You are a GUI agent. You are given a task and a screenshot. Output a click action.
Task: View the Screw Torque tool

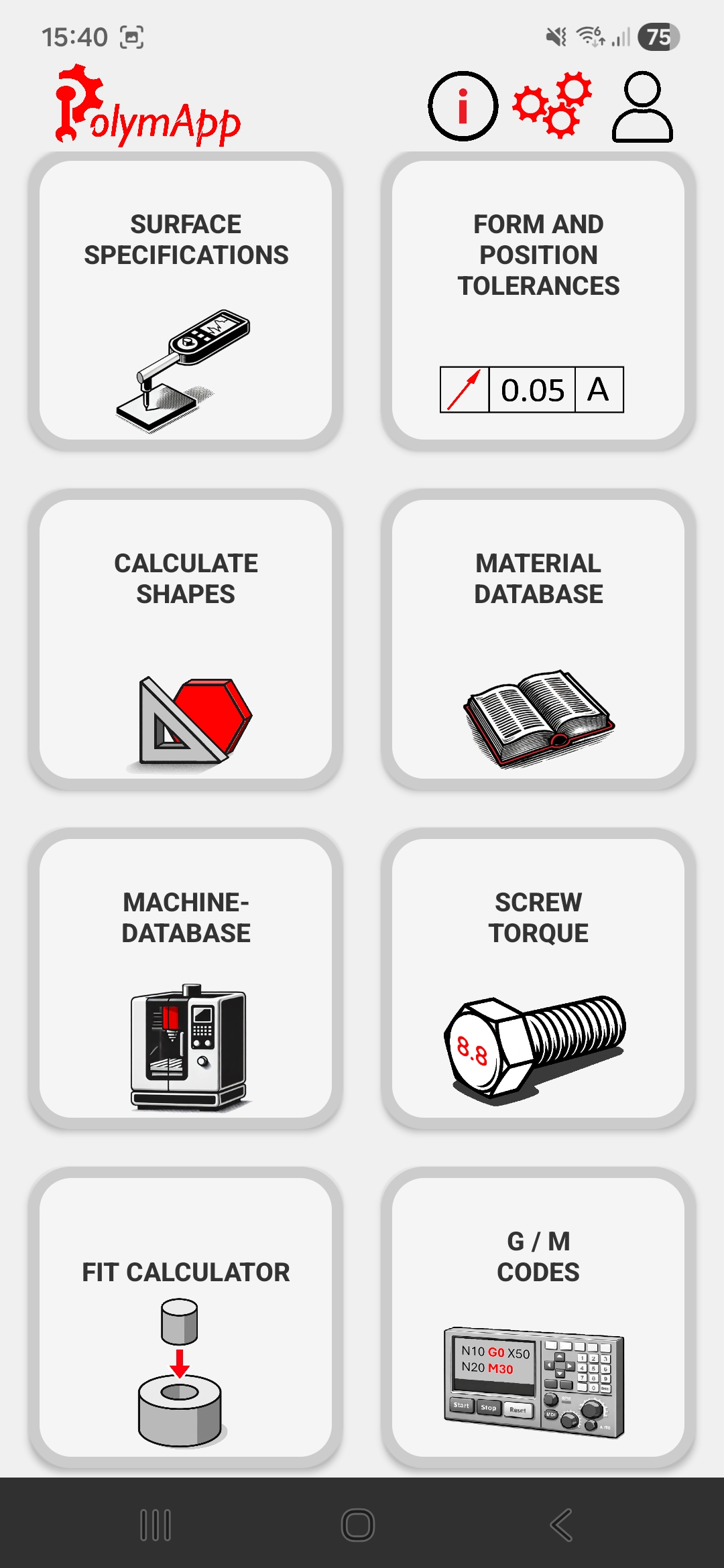[538, 978]
